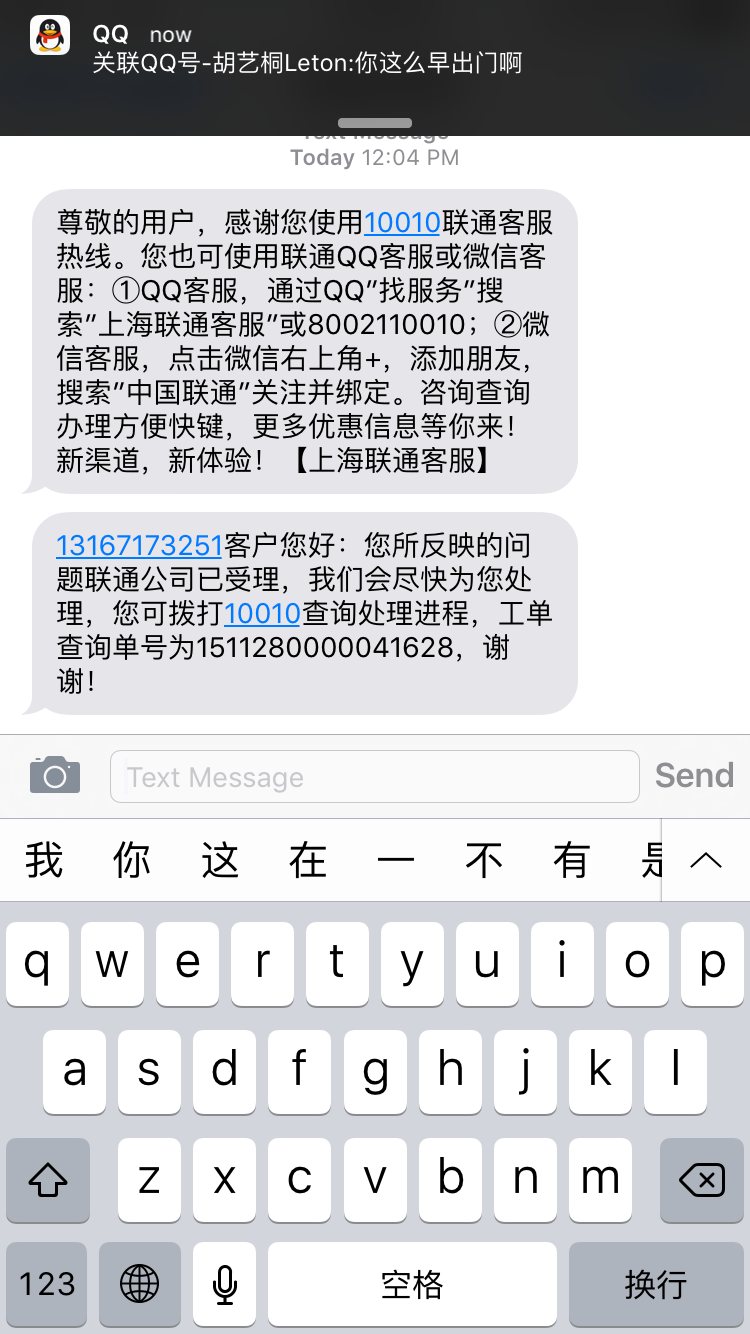Choose the candidate word 这
The height and width of the screenshot is (1334, 750).
click(220, 860)
